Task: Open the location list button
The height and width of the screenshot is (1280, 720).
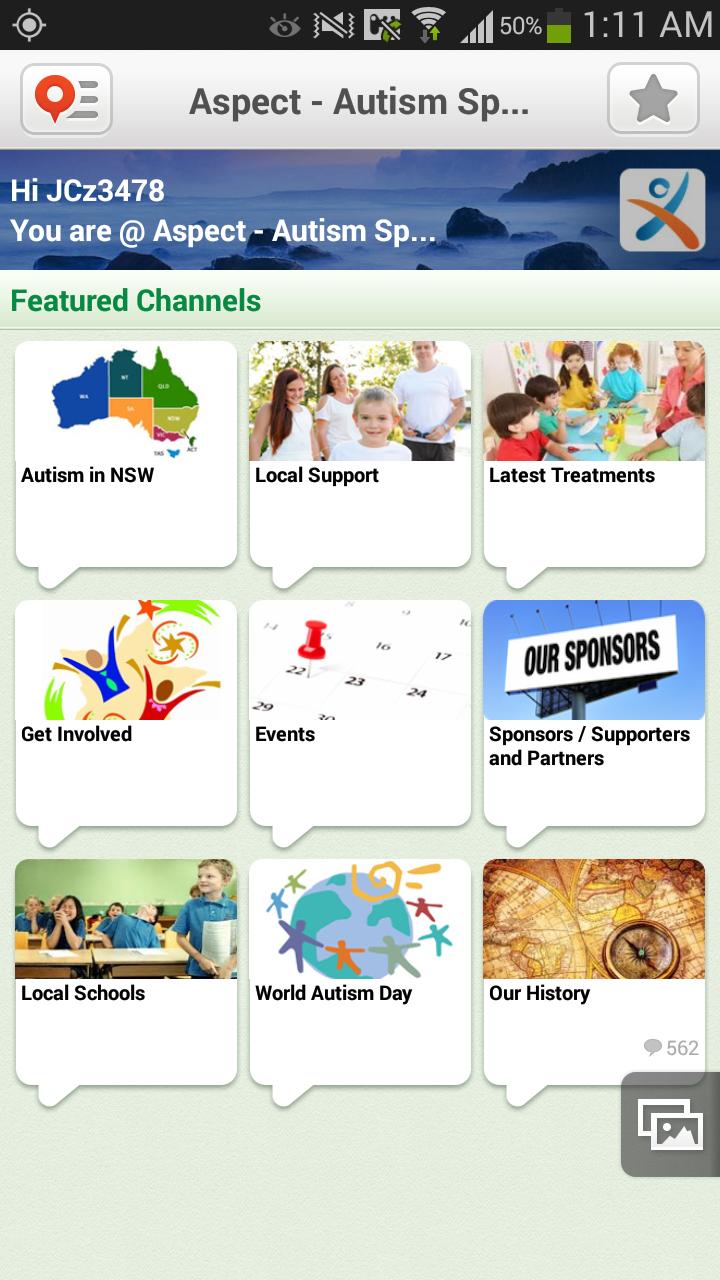Action: coord(66,100)
